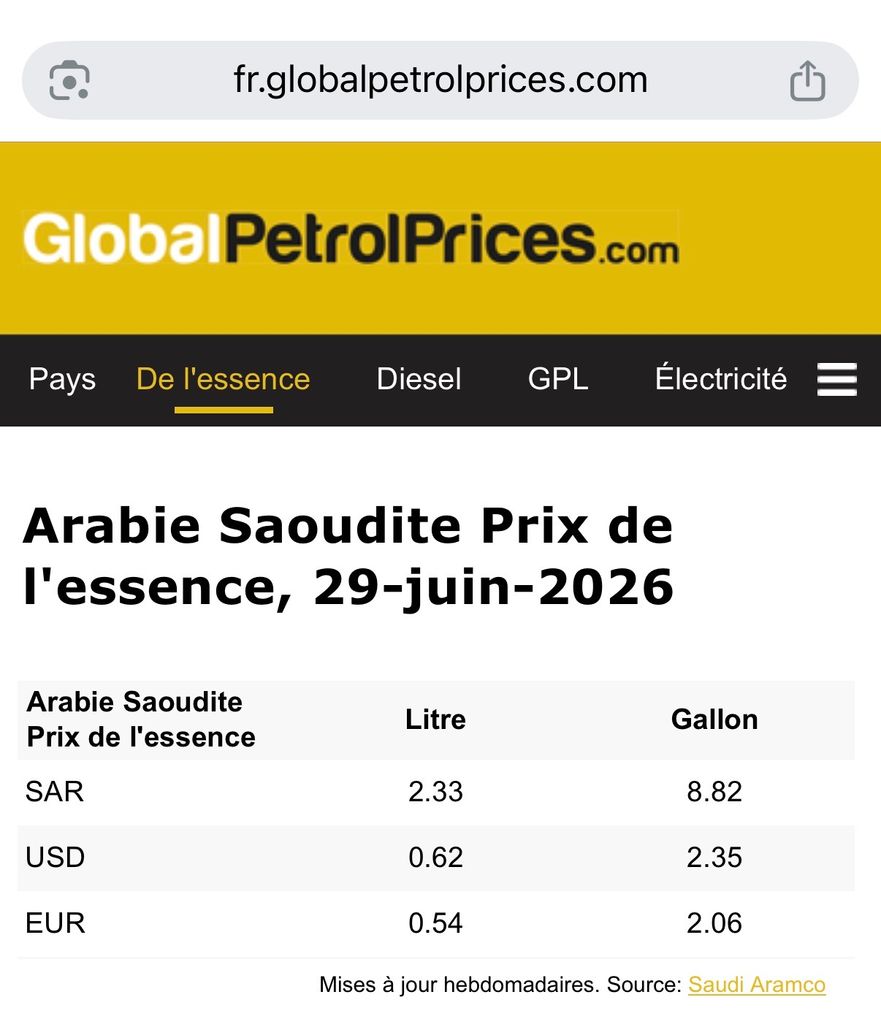Go to GlobalPetrolPrices home via logo

[351, 238]
